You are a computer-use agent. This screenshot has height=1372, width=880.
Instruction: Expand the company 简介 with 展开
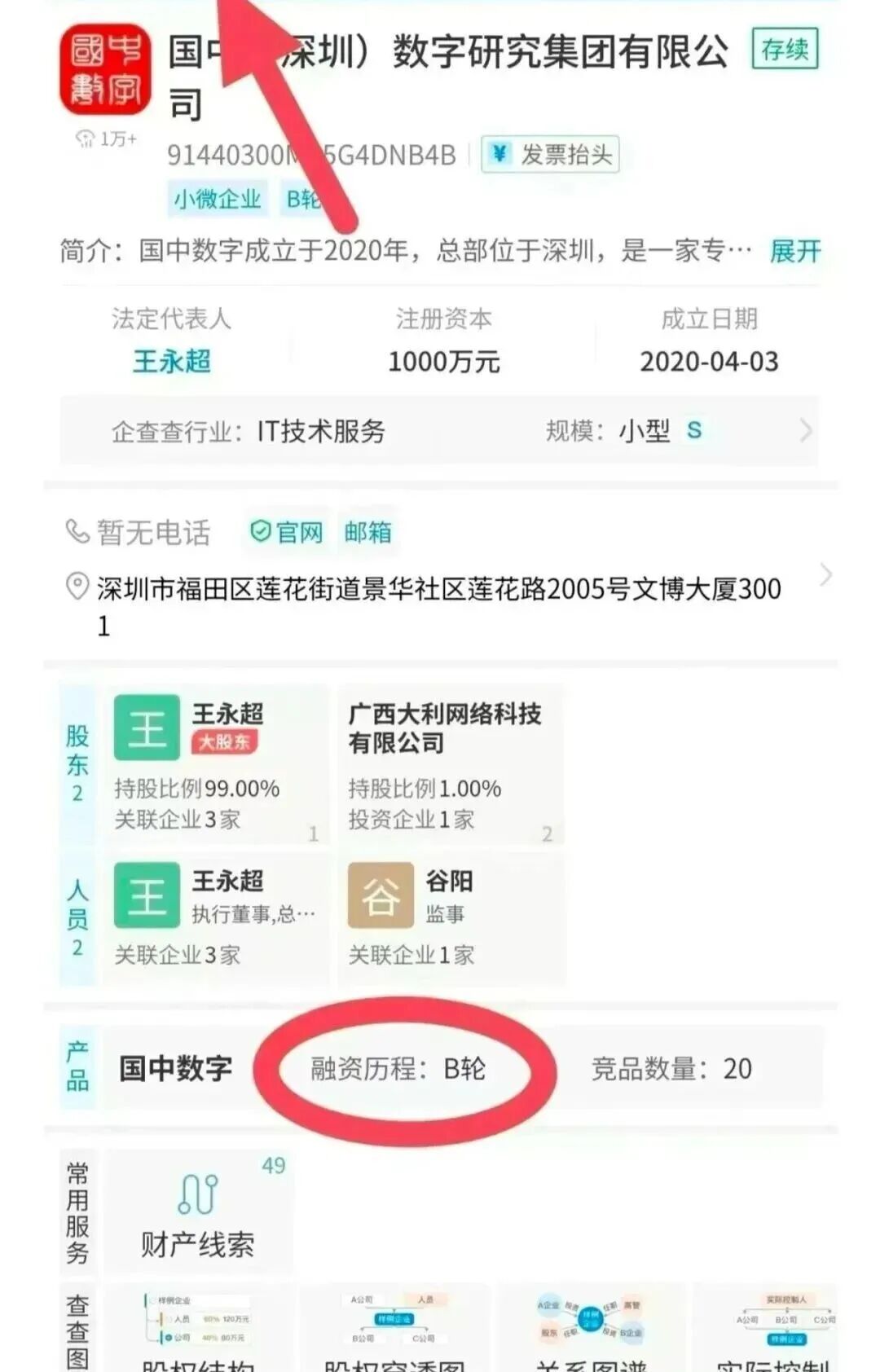click(794, 250)
